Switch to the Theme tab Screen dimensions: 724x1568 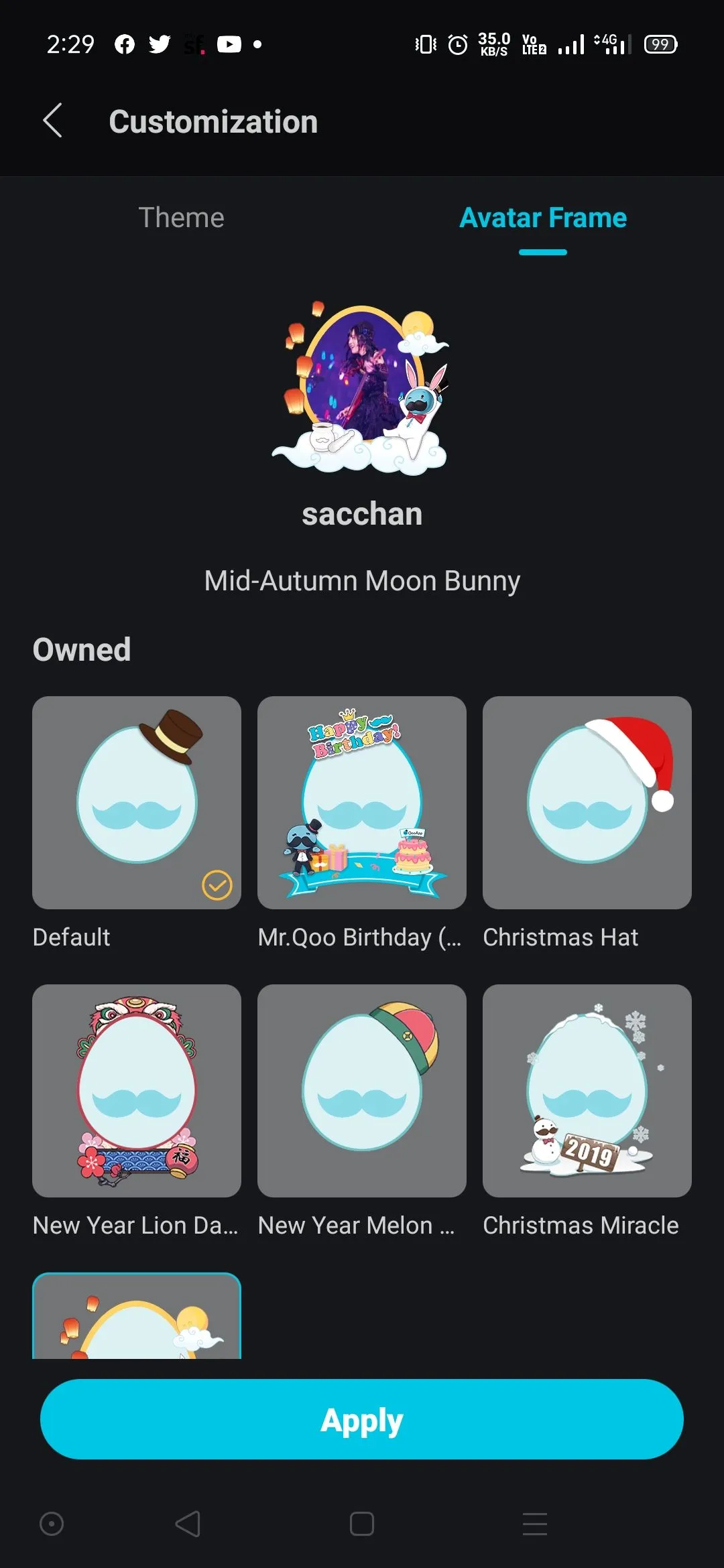point(181,218)
